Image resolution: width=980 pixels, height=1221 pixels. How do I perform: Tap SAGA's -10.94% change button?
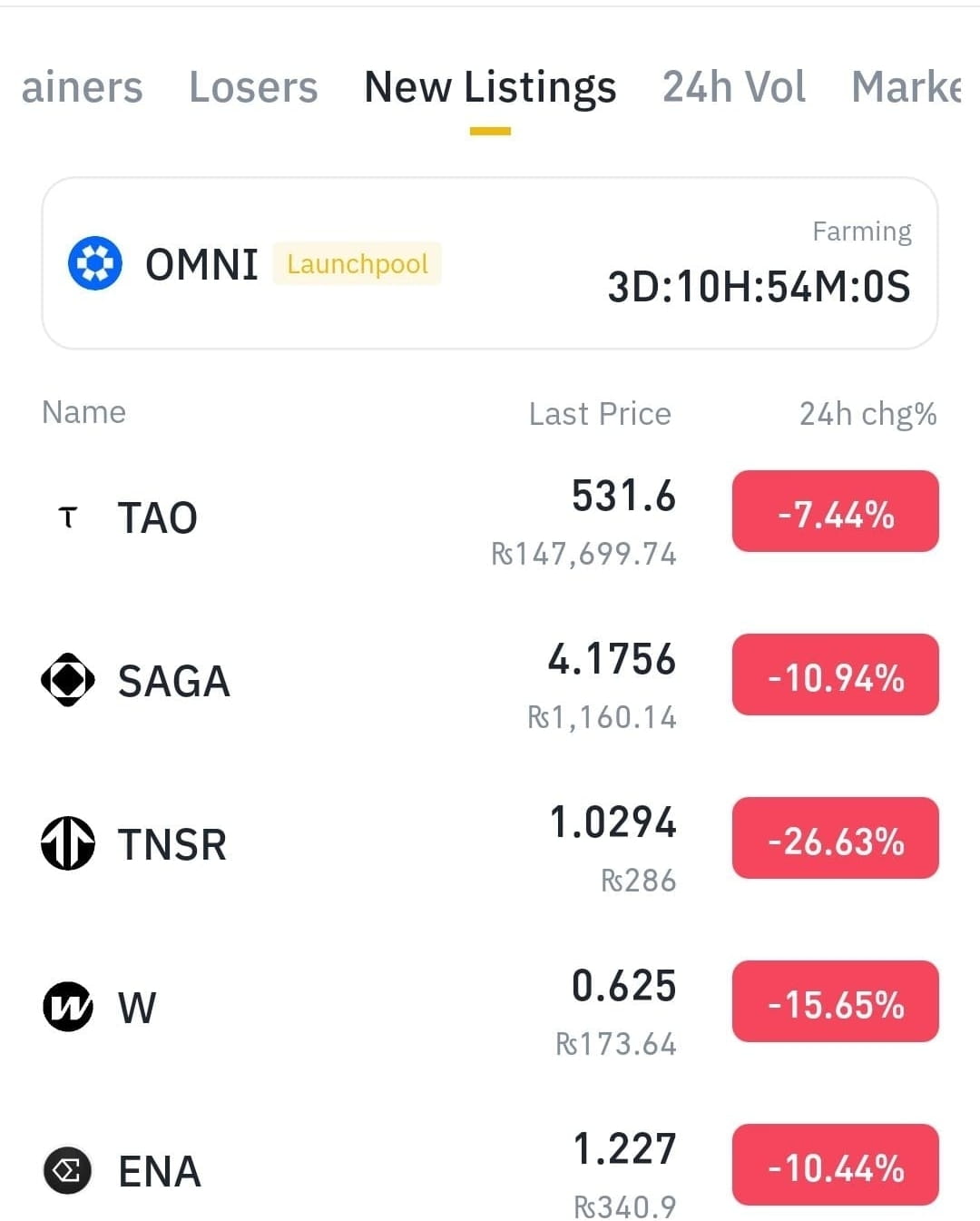pyautogui.click(x=834, y=675)
